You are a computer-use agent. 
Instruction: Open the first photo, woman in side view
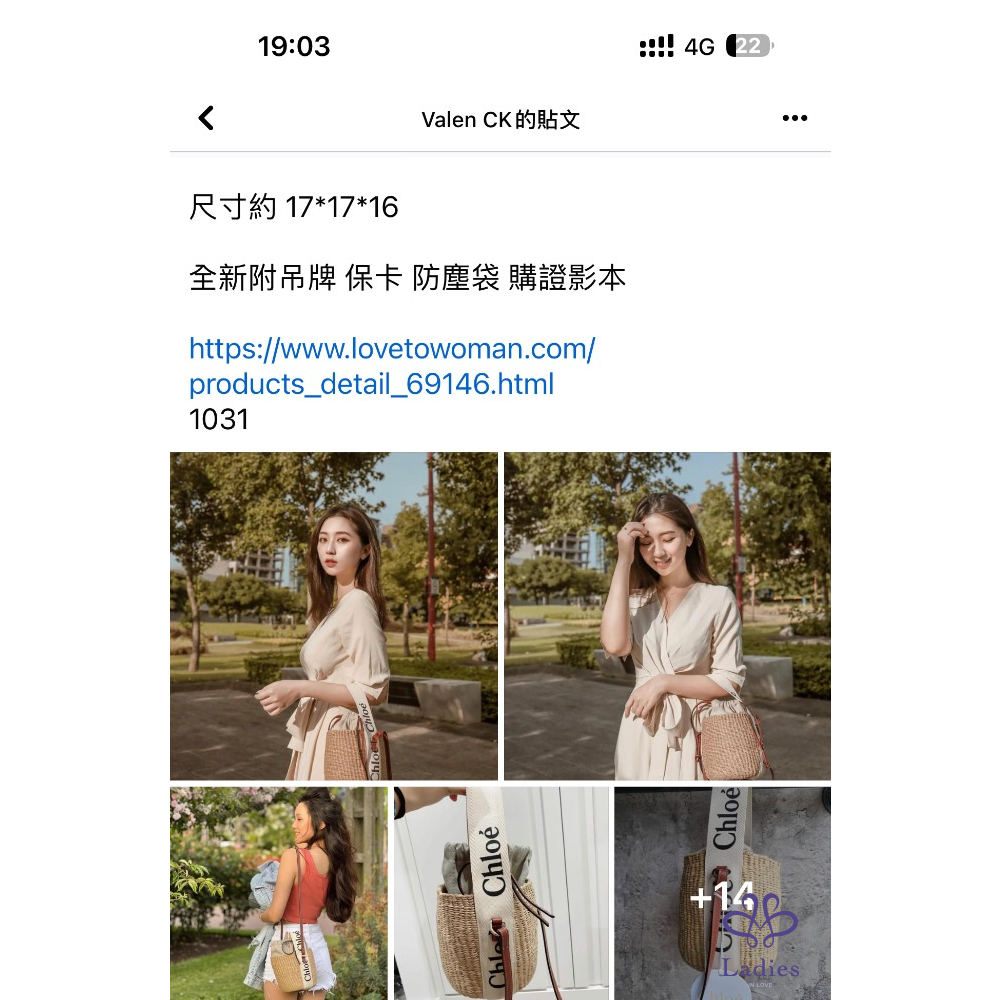(x=333, y=615)
